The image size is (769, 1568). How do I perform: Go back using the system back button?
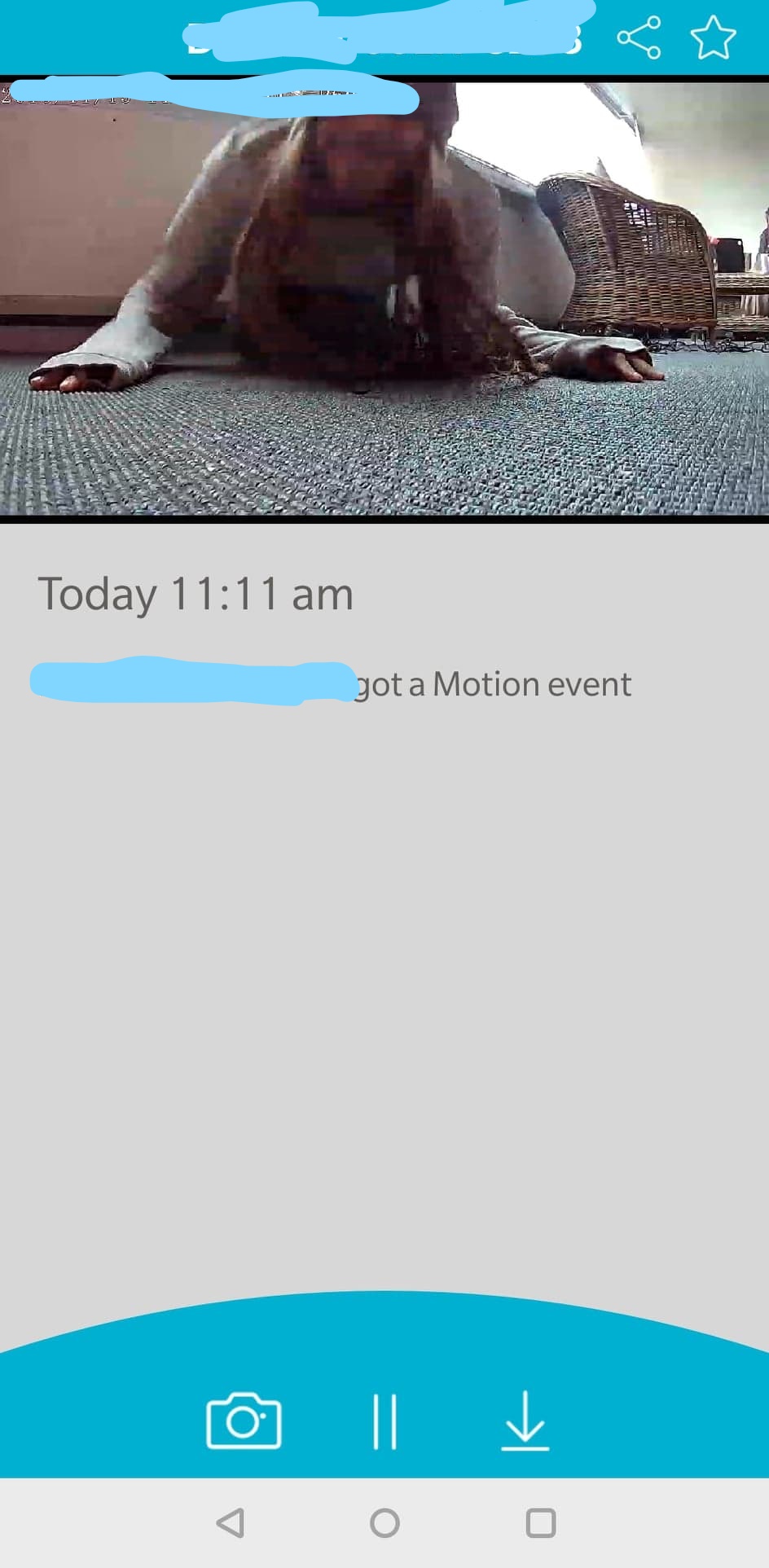[x=230, y=1522]
